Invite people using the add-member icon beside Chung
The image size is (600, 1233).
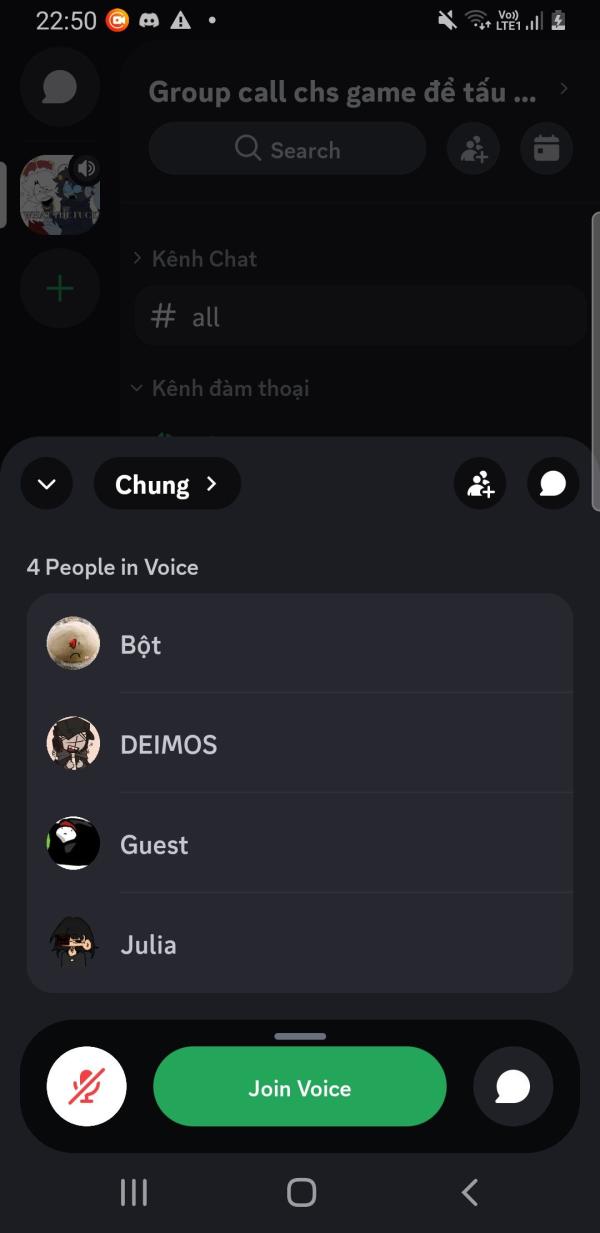pyautogui.click(x=480, y=484)
